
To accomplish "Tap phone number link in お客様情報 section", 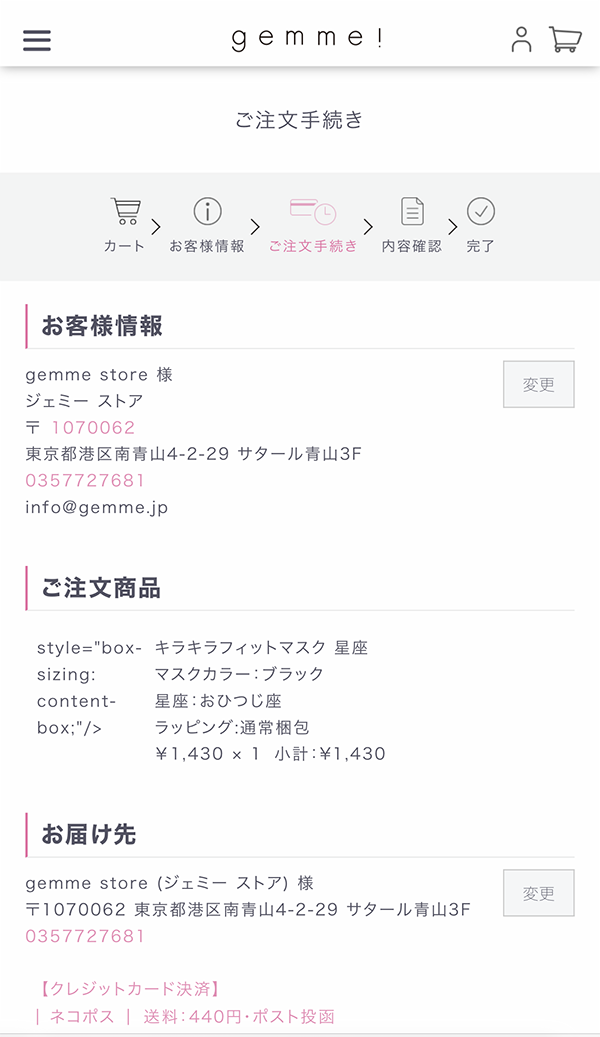I will pyautogui.click(x=85, y=480).
